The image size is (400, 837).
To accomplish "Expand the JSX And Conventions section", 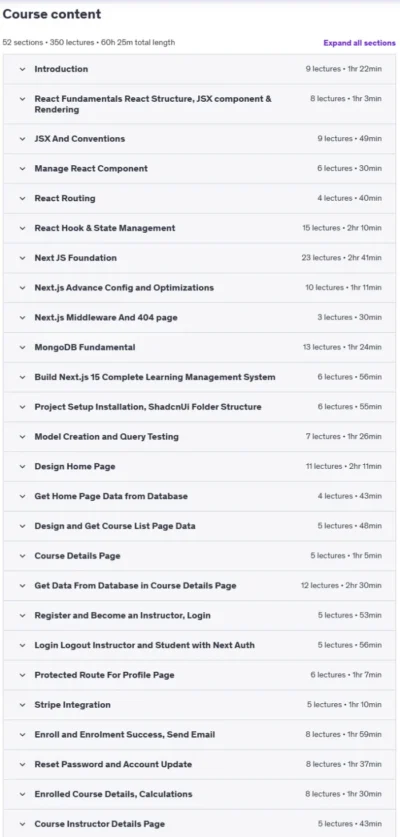I will (x=199, y=139).
